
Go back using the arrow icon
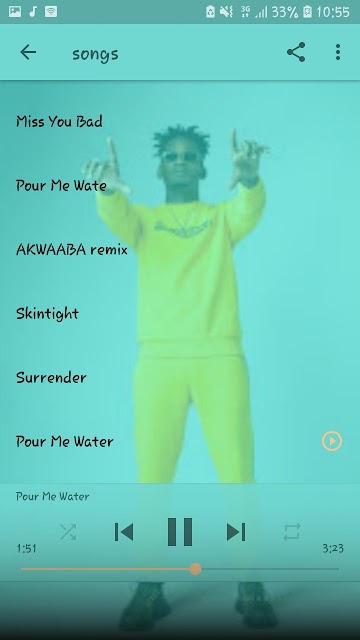28,52
